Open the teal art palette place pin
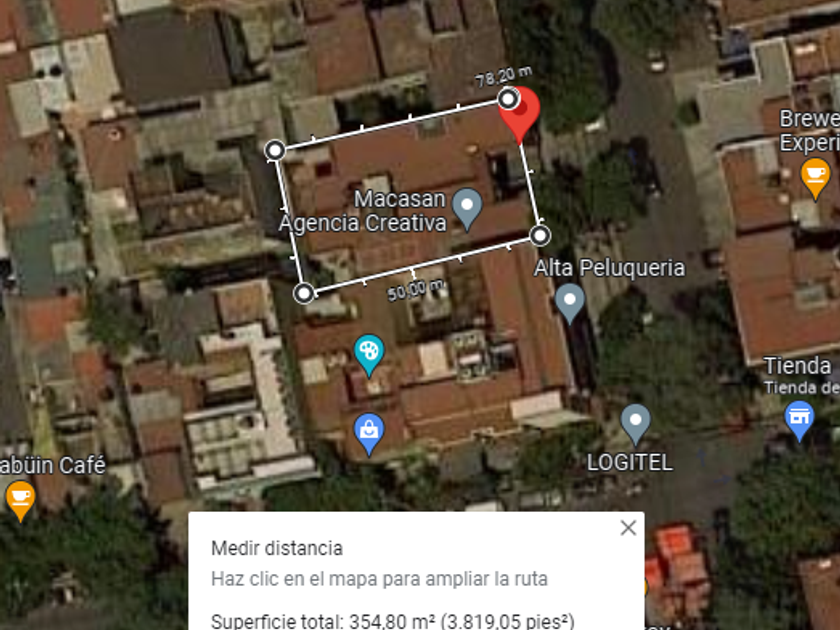Viewport: 840px width, 630px height. tap(369, 352)
